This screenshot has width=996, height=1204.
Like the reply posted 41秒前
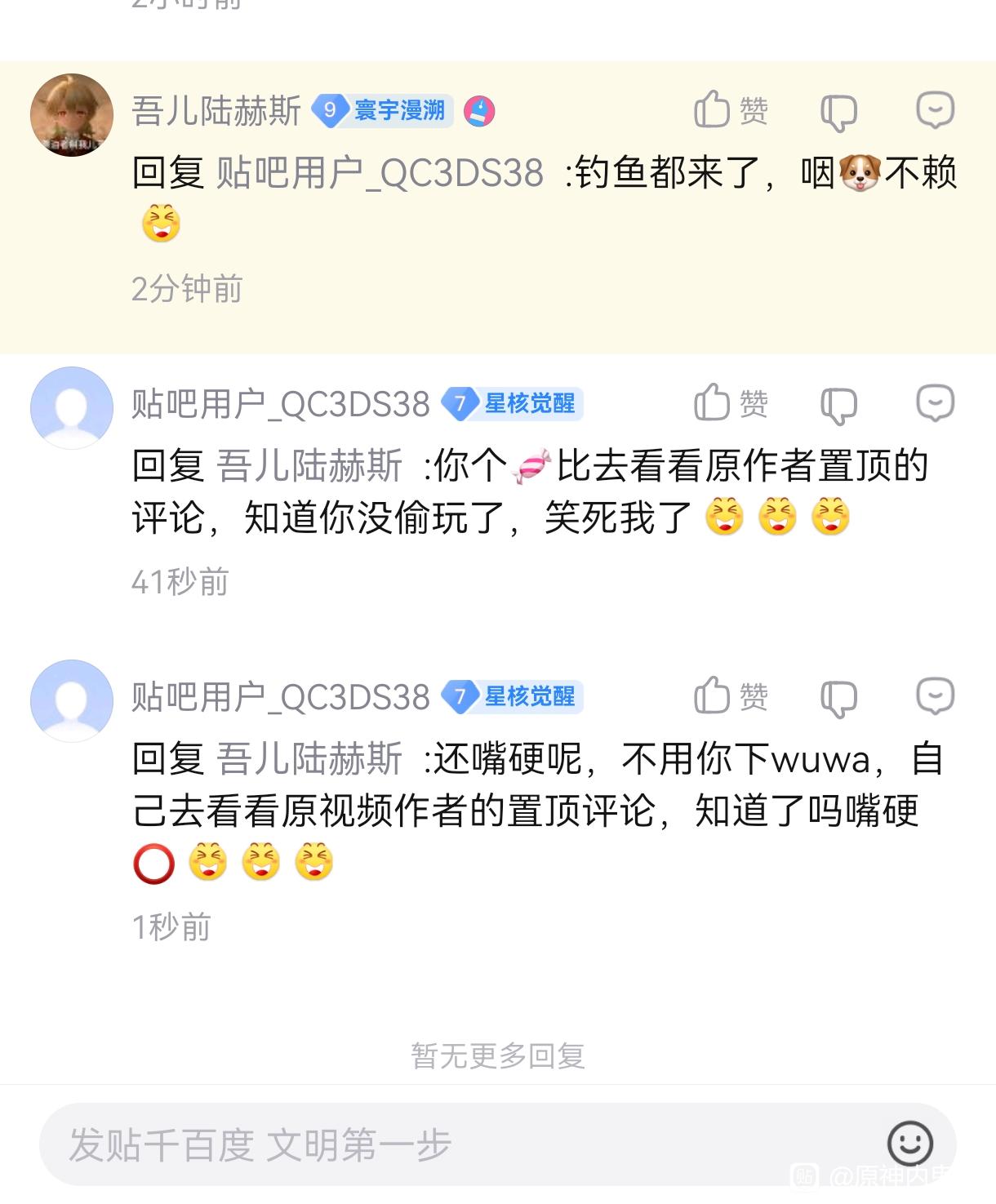coord(729,403)
